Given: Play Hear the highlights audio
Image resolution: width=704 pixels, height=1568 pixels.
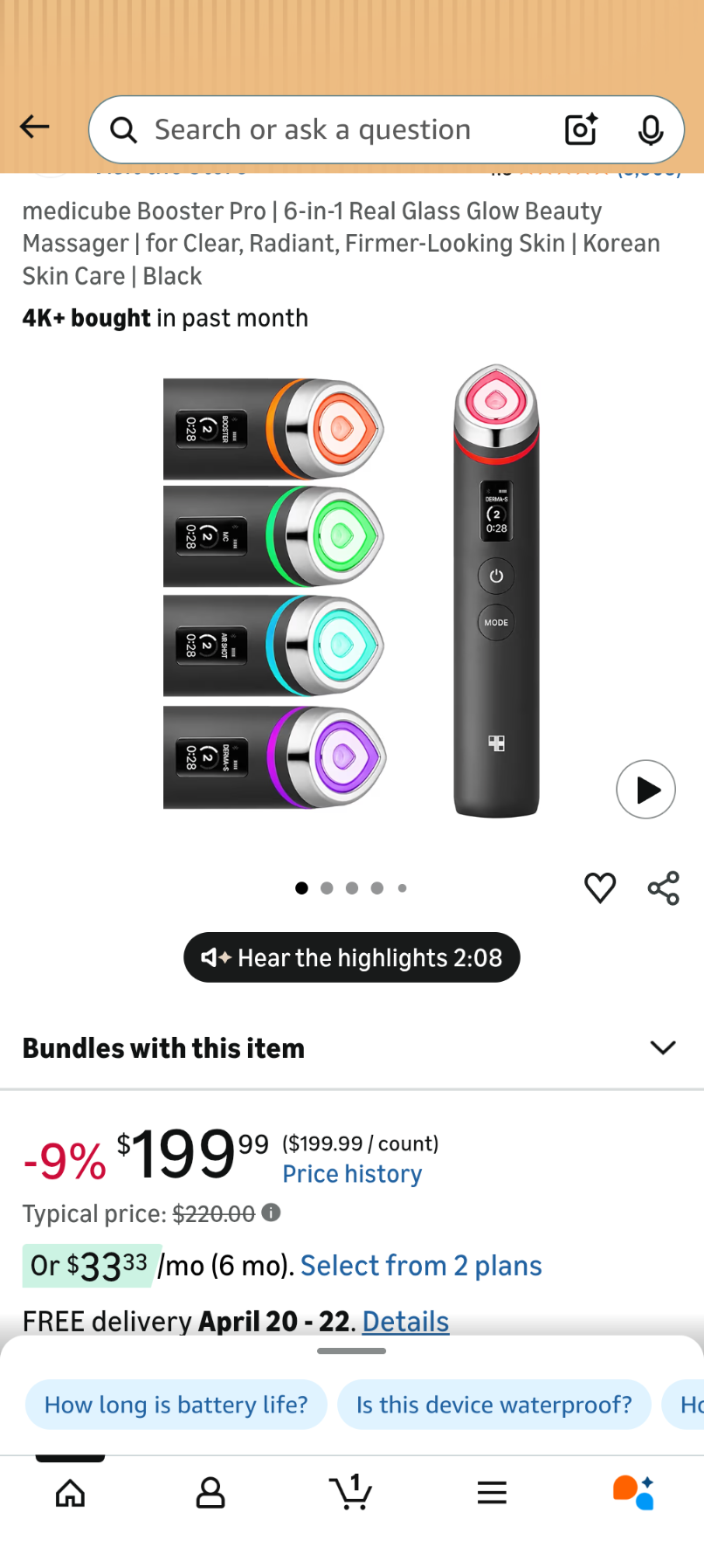Looking at the screenshot, I should click(x=352, y=958).
